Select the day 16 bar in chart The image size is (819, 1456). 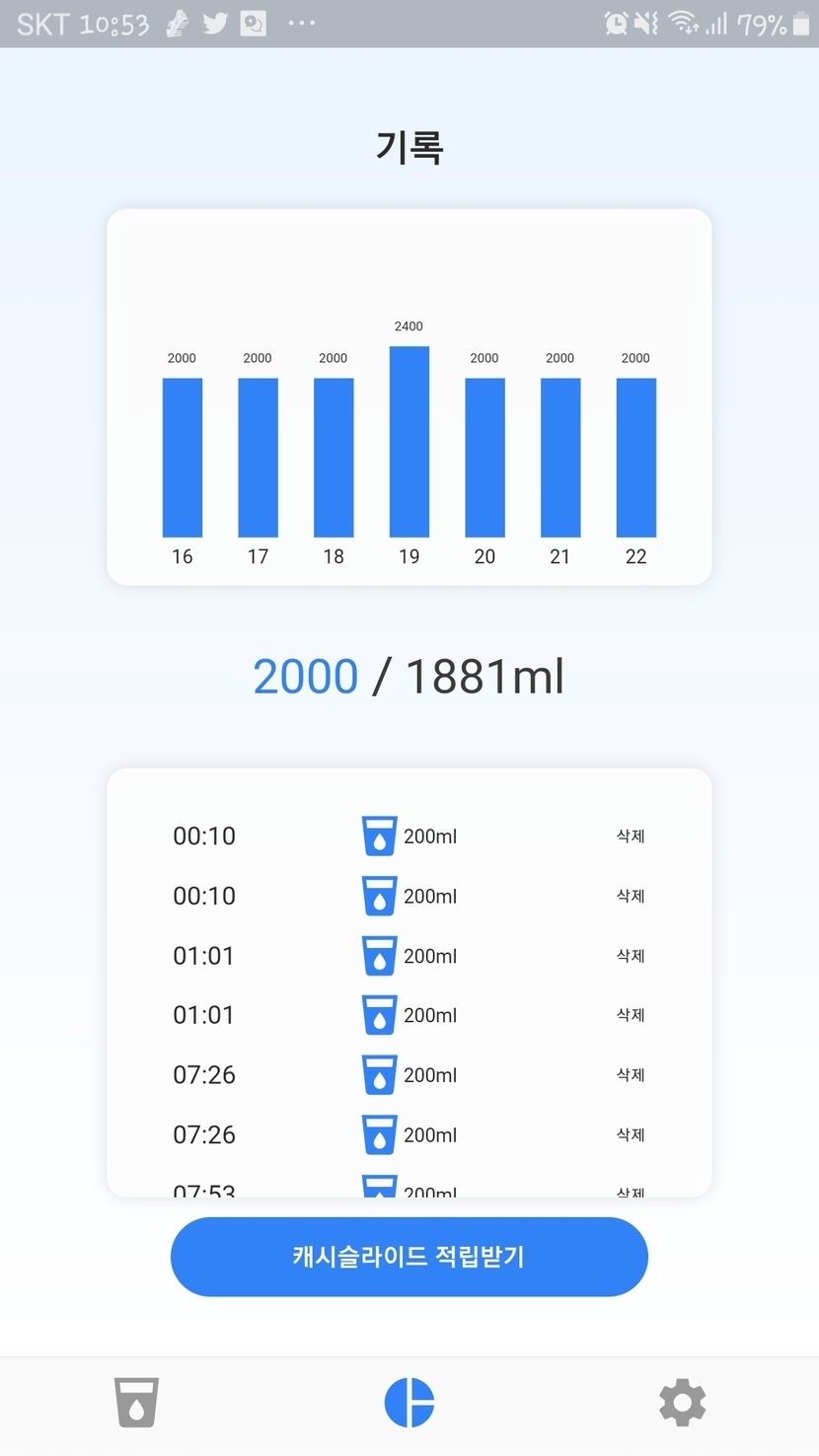(x=183, y=458)
